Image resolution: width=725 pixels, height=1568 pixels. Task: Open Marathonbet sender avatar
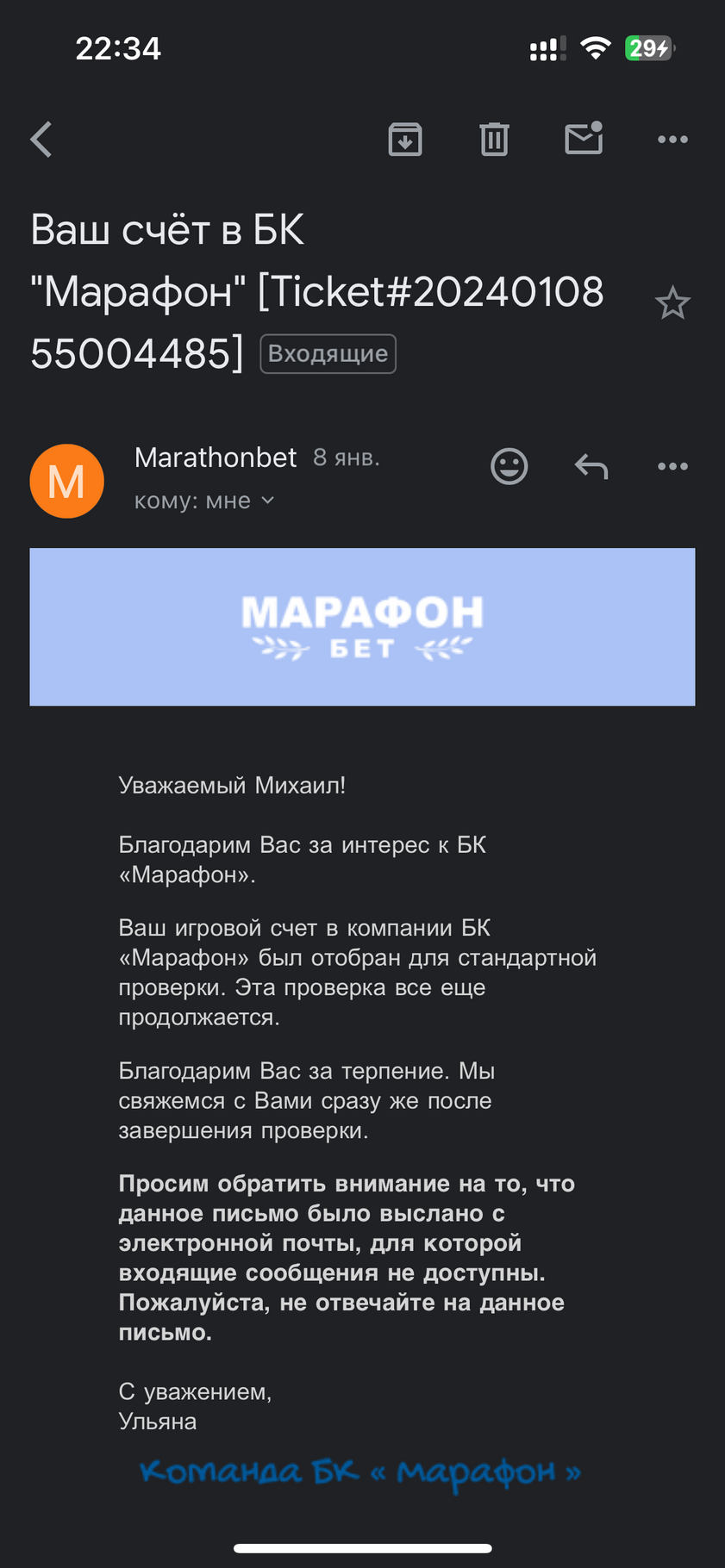point(67,481)
